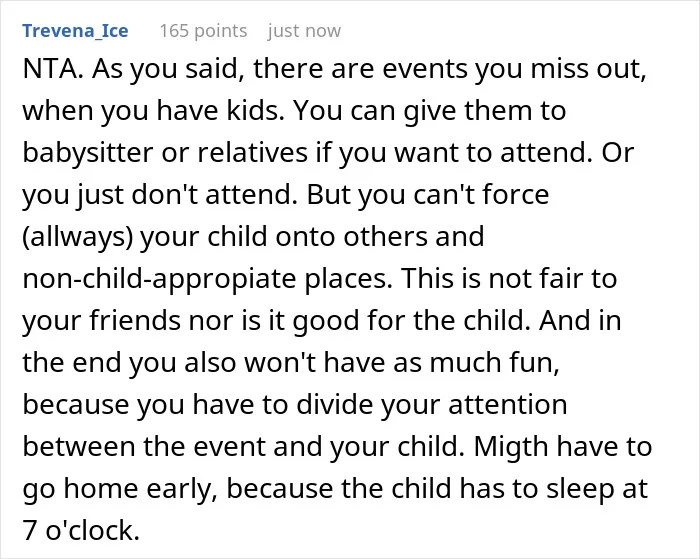Open Trevena_Ice's user profile

(75, 31)
